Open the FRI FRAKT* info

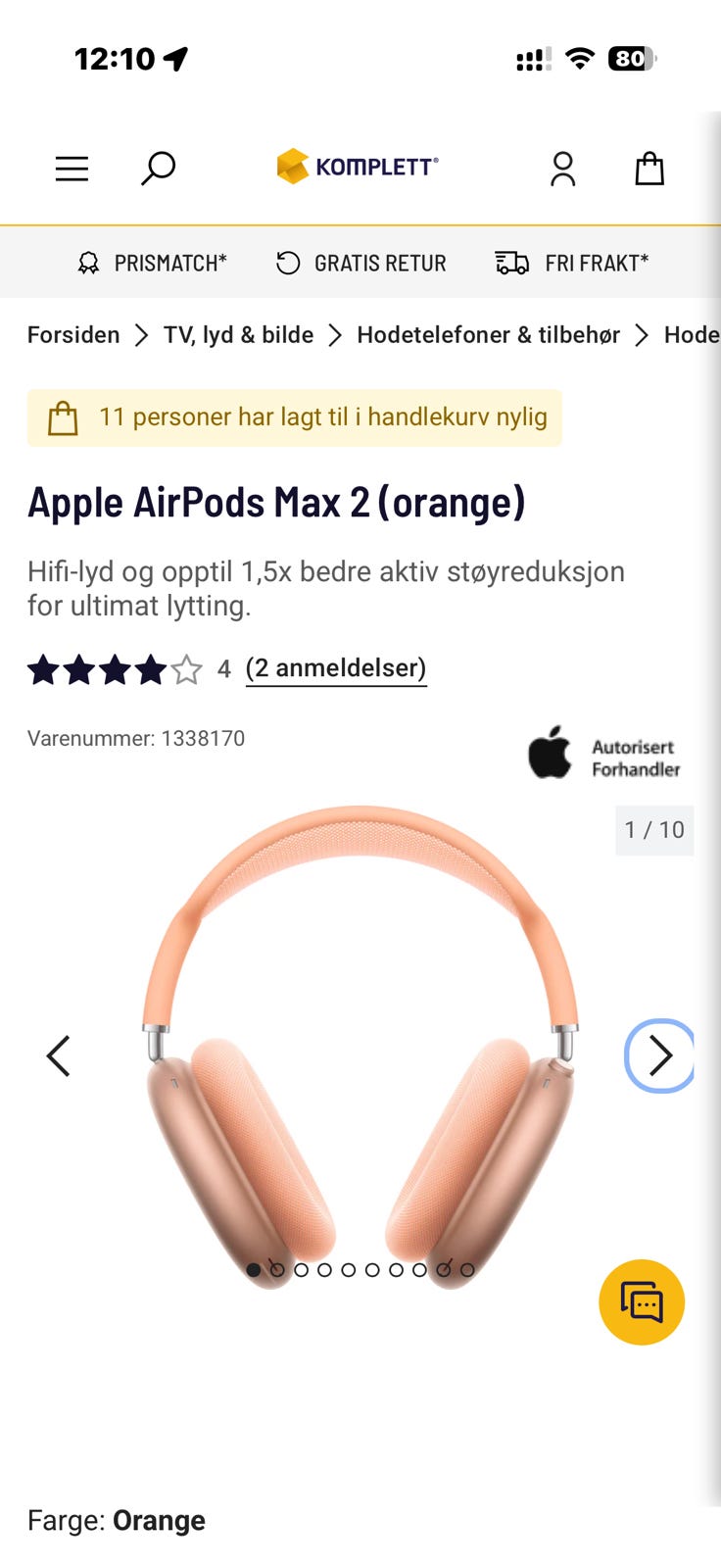click(572, 263)
